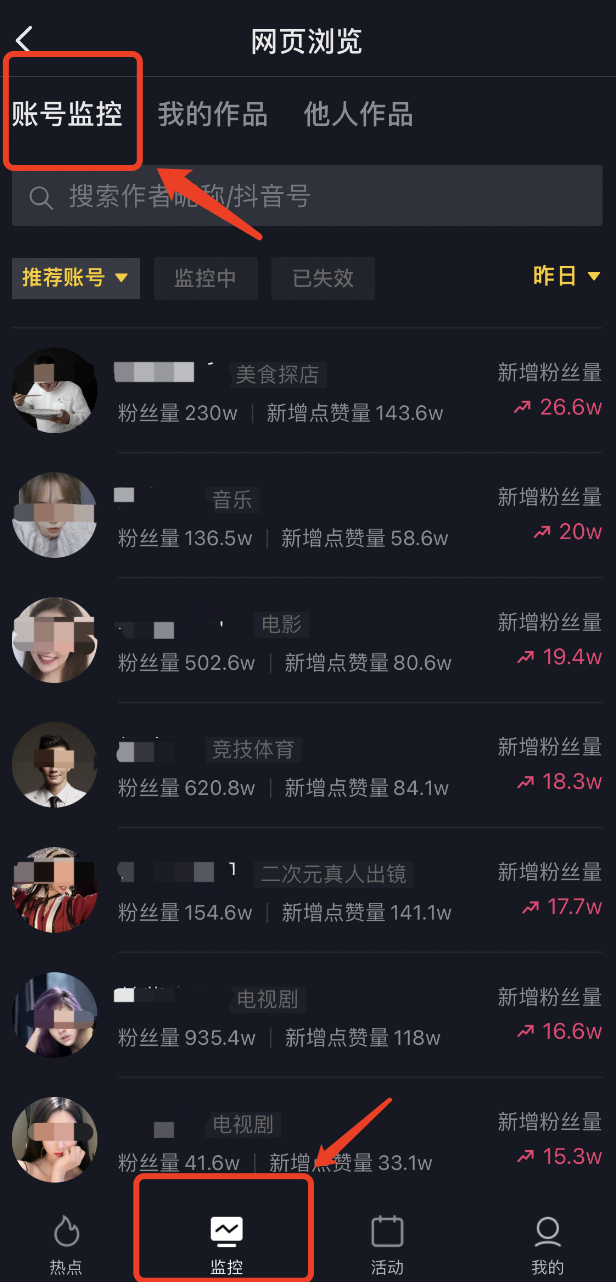616x1282 pixels.
Task: Open the 美食探店 account row
Action: [x=300, y=392]
